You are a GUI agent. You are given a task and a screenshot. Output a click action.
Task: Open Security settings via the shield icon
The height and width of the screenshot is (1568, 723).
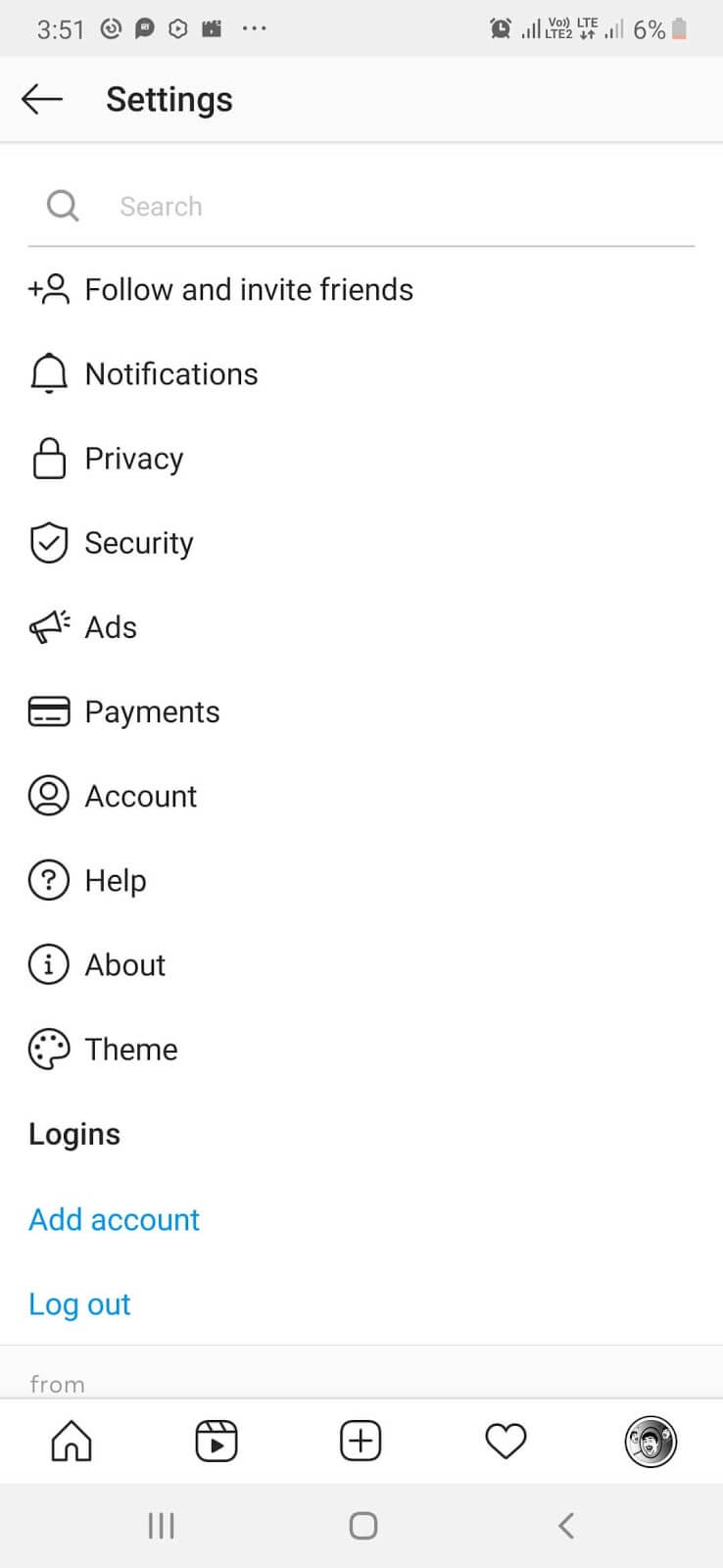pyautogui.click(x=48, y=542)
